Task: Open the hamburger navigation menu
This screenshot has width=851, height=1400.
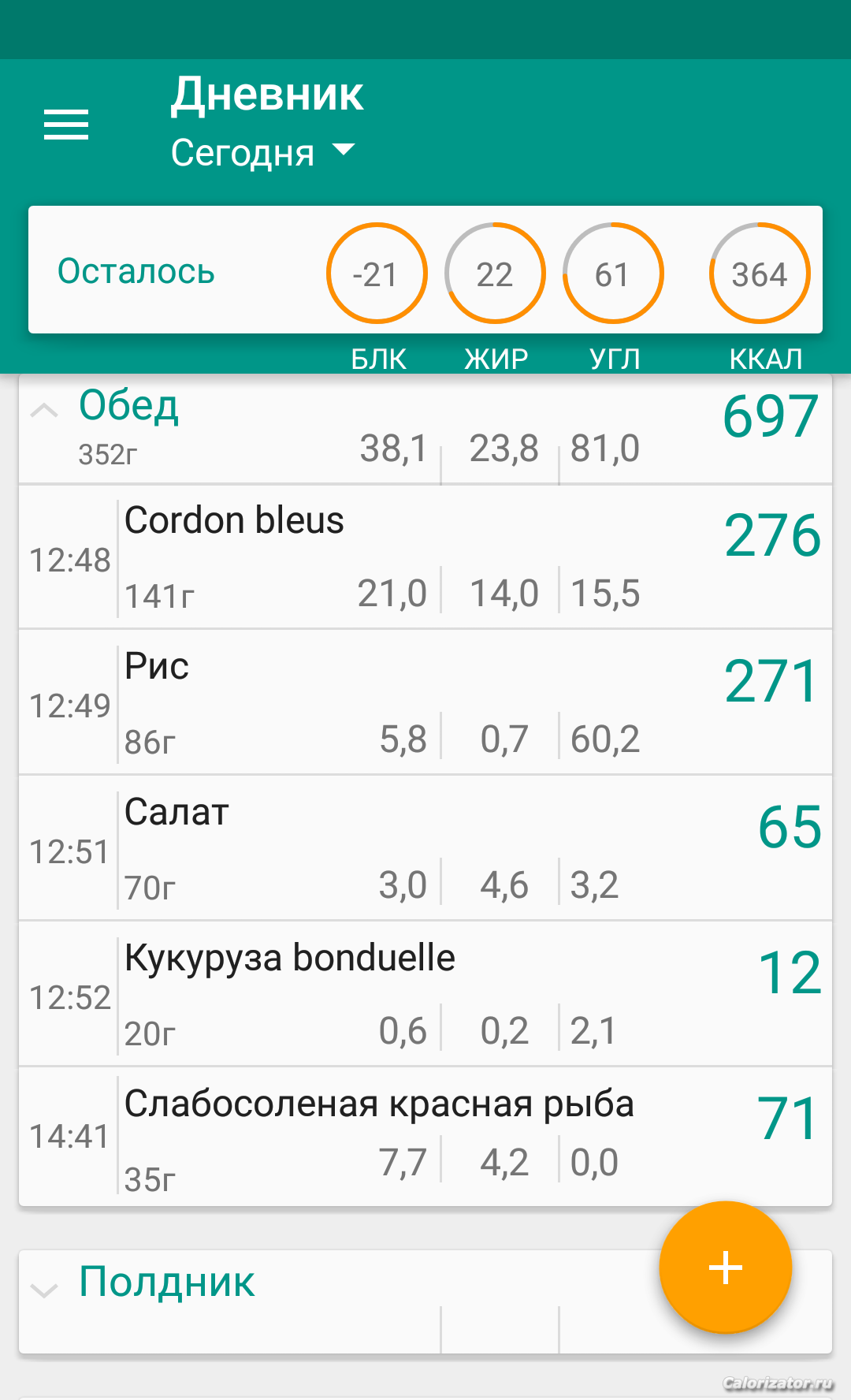Action: (66, 125)
